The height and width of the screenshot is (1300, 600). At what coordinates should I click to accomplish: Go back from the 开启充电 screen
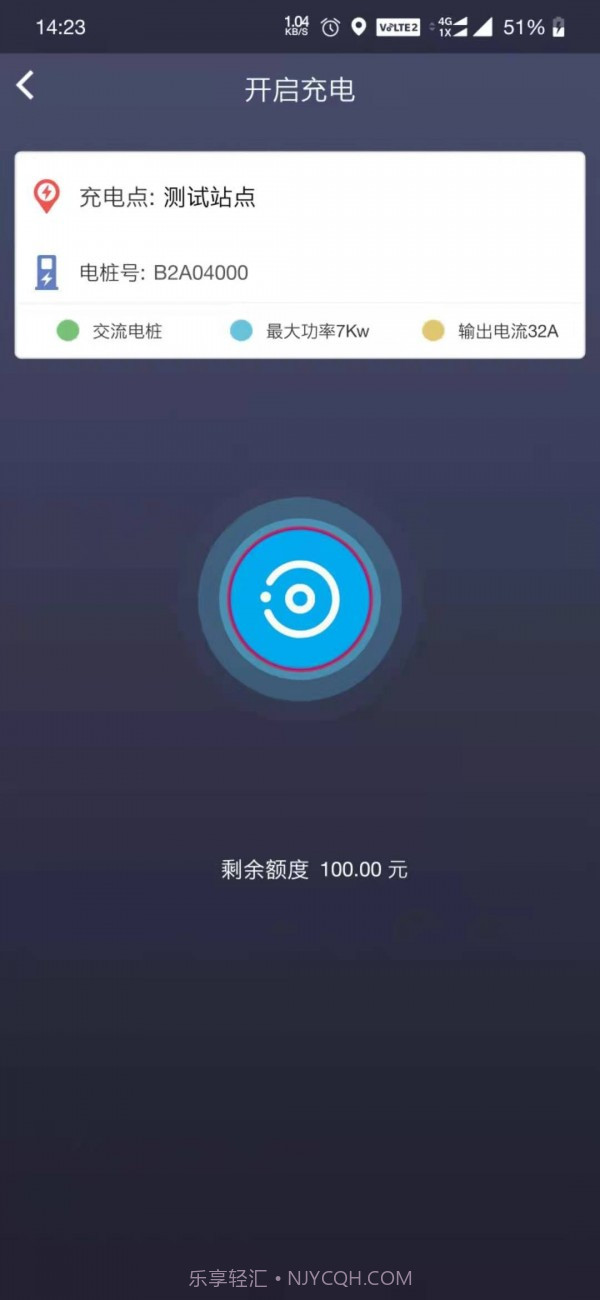coord(26,86)
